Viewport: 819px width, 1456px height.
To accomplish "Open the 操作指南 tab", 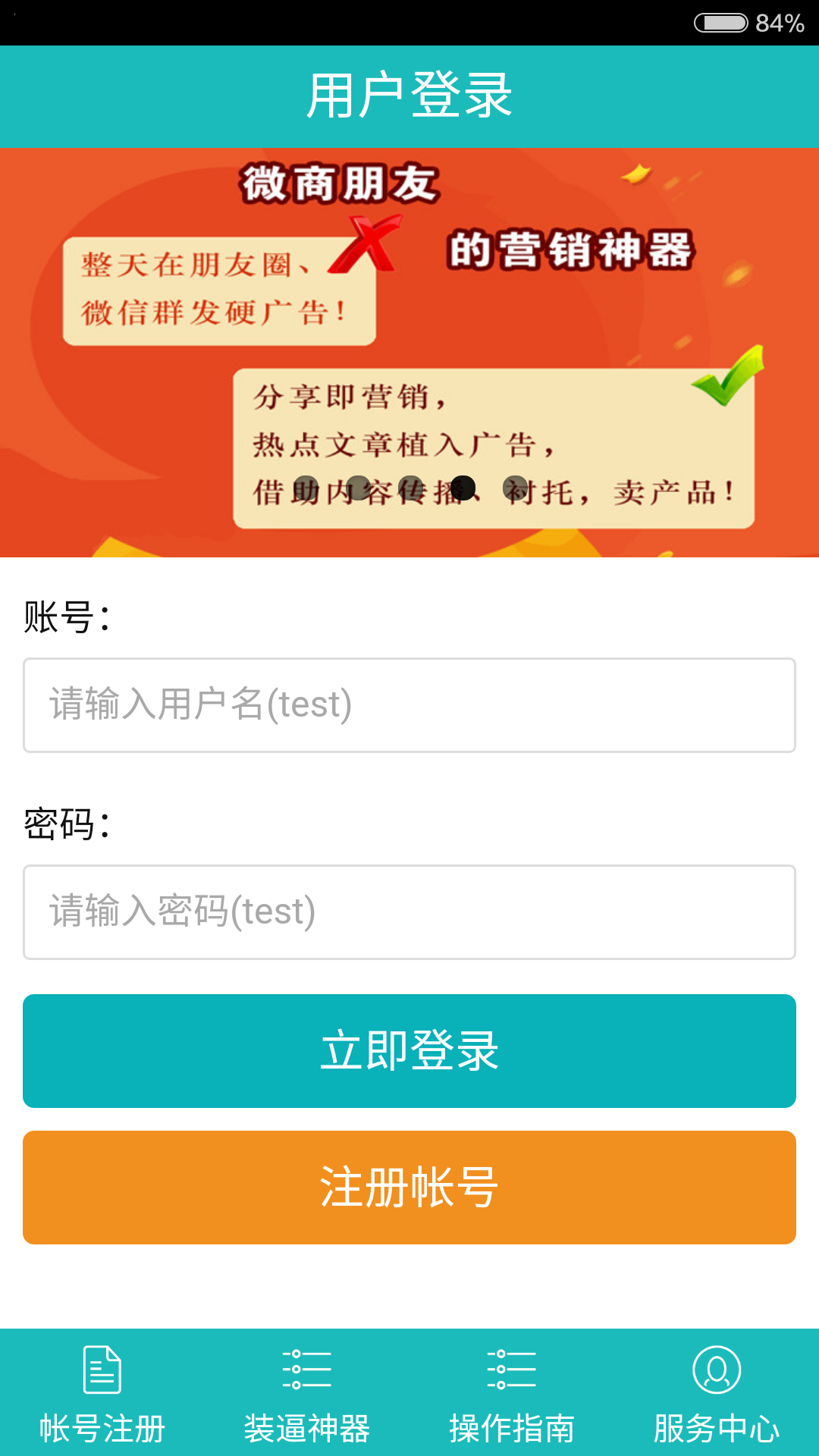I will (x=512, y=1394).
